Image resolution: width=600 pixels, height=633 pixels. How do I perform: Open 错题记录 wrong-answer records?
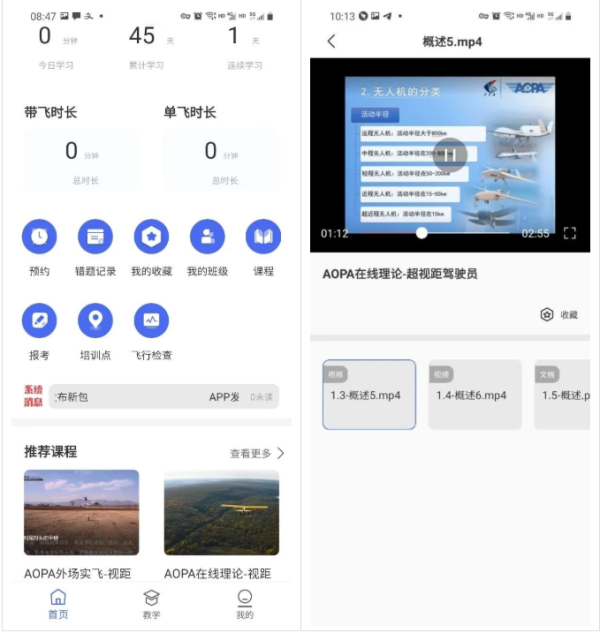[x=95, y=237]
